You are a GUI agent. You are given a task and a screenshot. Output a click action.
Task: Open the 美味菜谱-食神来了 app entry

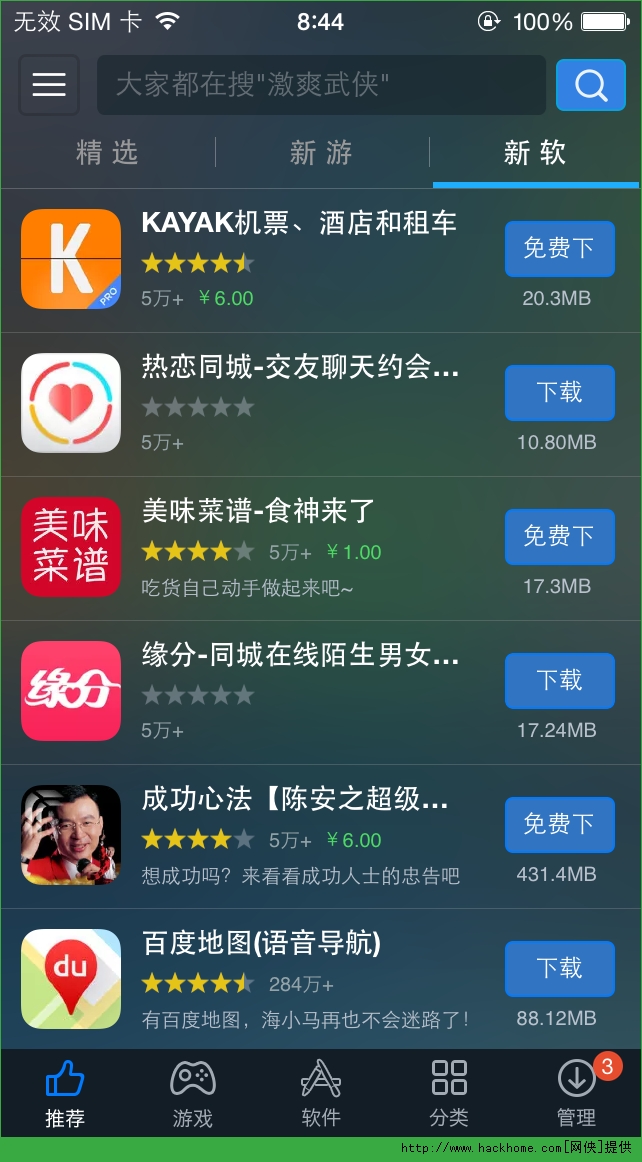300,548
